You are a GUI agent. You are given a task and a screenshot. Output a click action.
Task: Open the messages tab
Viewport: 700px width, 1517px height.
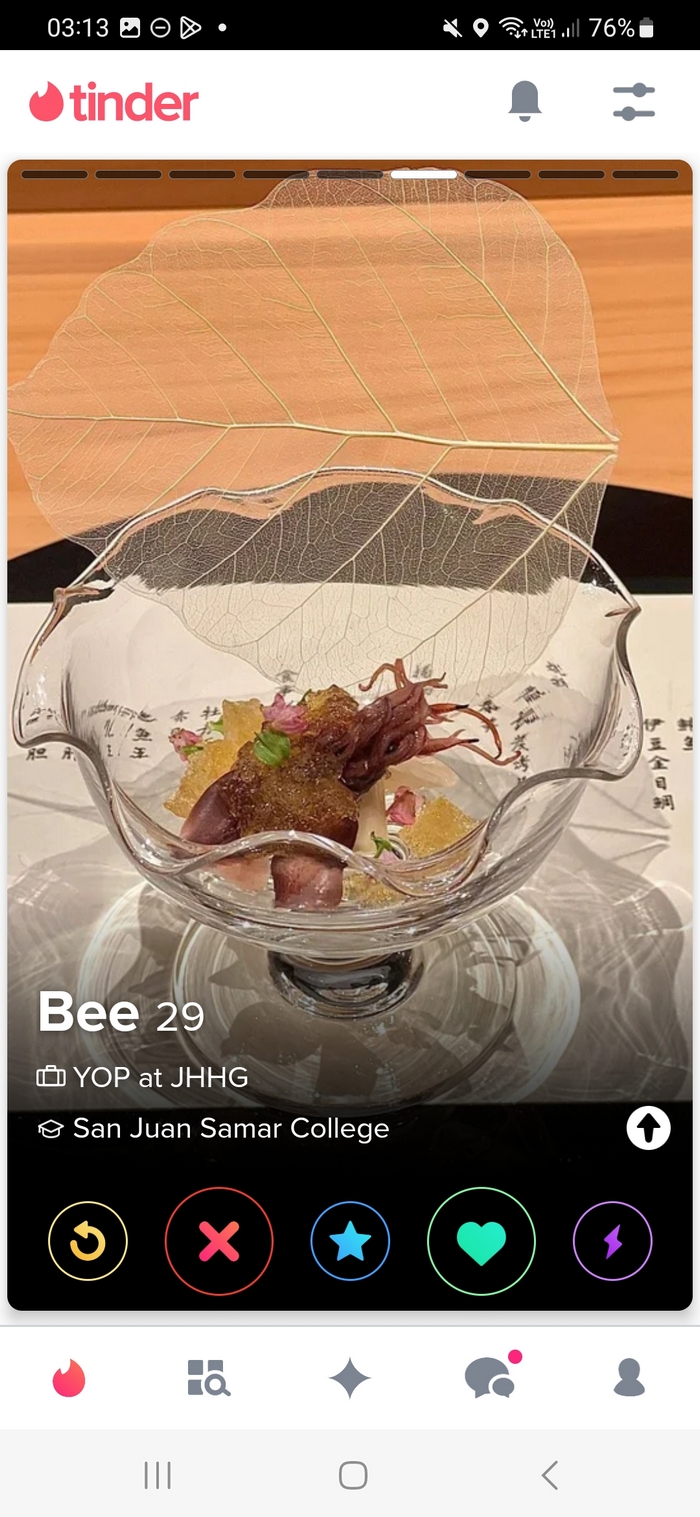tap(490, 1378)
